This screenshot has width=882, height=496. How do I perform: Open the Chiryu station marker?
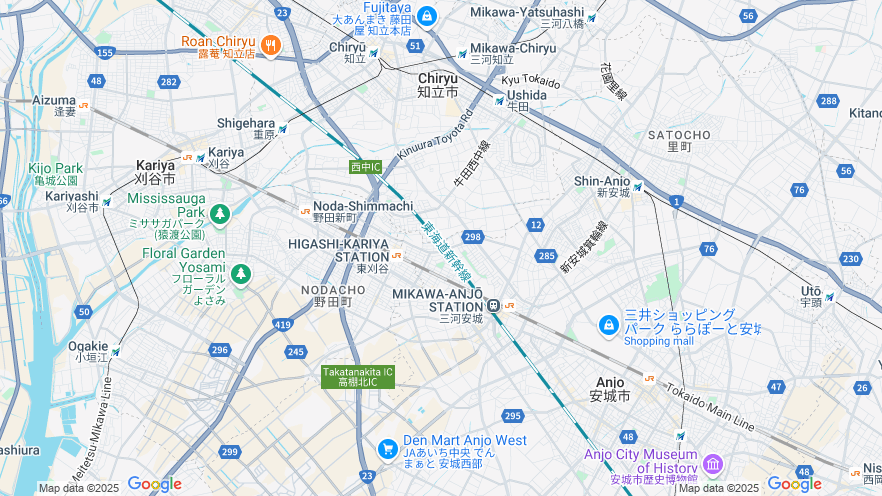tap(374, 53)
